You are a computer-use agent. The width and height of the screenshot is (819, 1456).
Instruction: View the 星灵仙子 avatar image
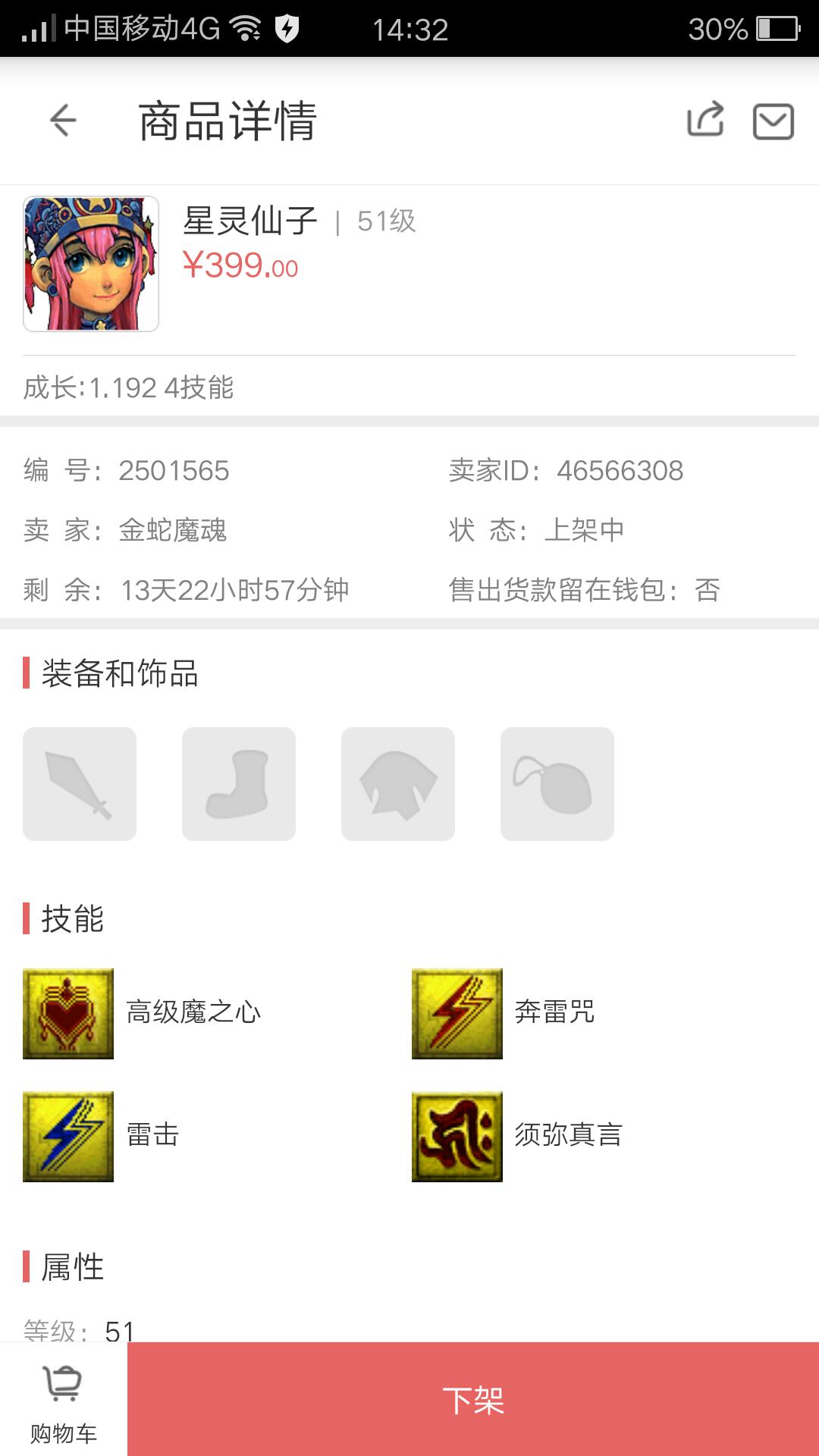[91, 264]
